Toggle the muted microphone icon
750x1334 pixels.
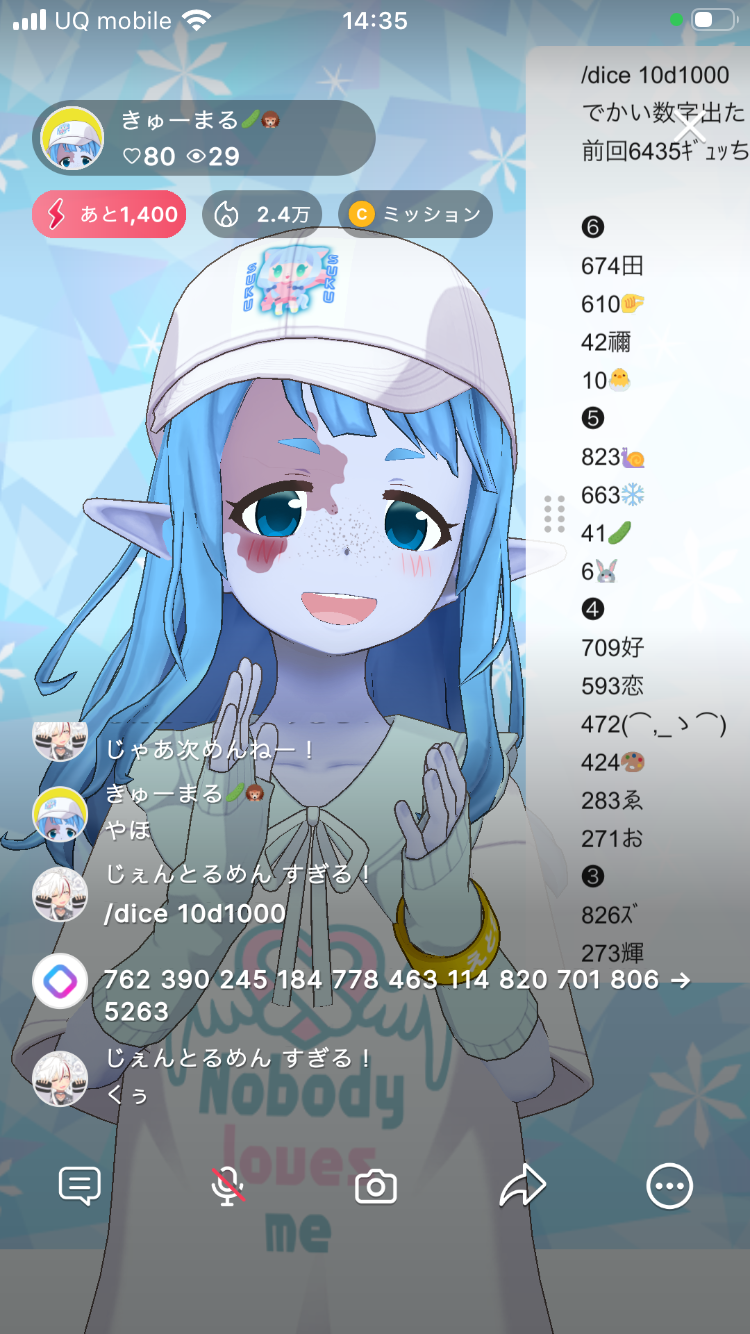[228, 1186]
